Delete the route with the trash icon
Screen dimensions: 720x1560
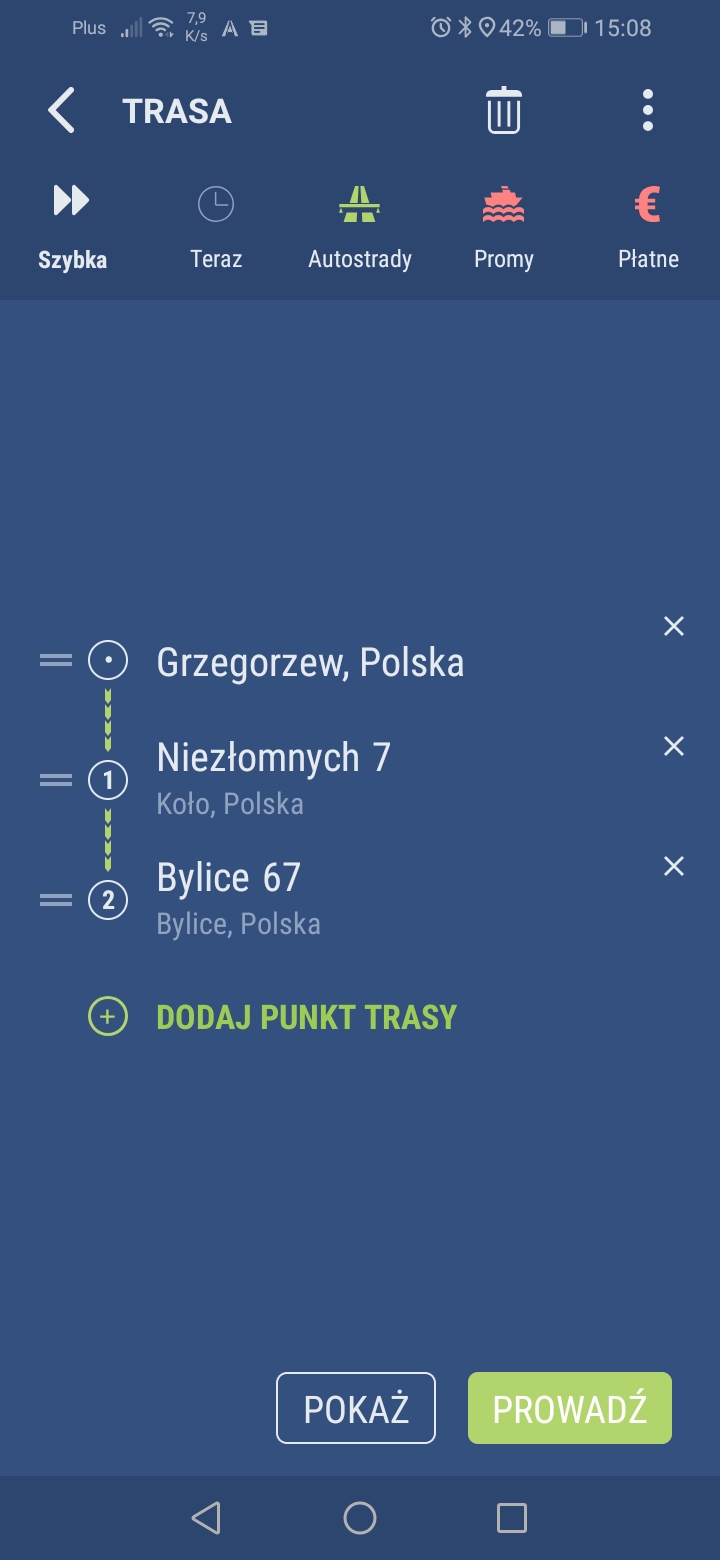(x=504, y=110)
